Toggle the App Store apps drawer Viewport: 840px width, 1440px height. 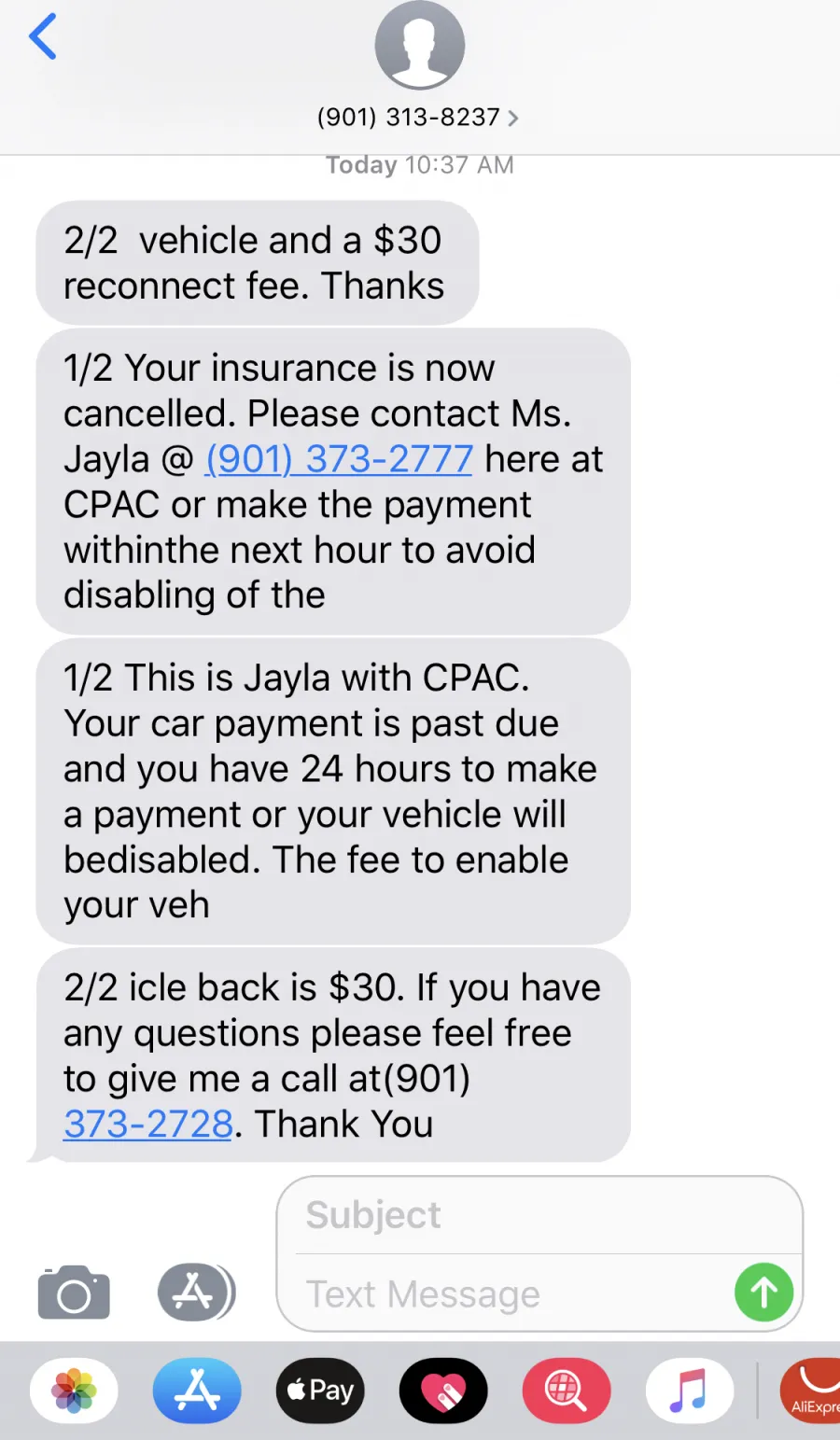click(x=195, y=1293)
